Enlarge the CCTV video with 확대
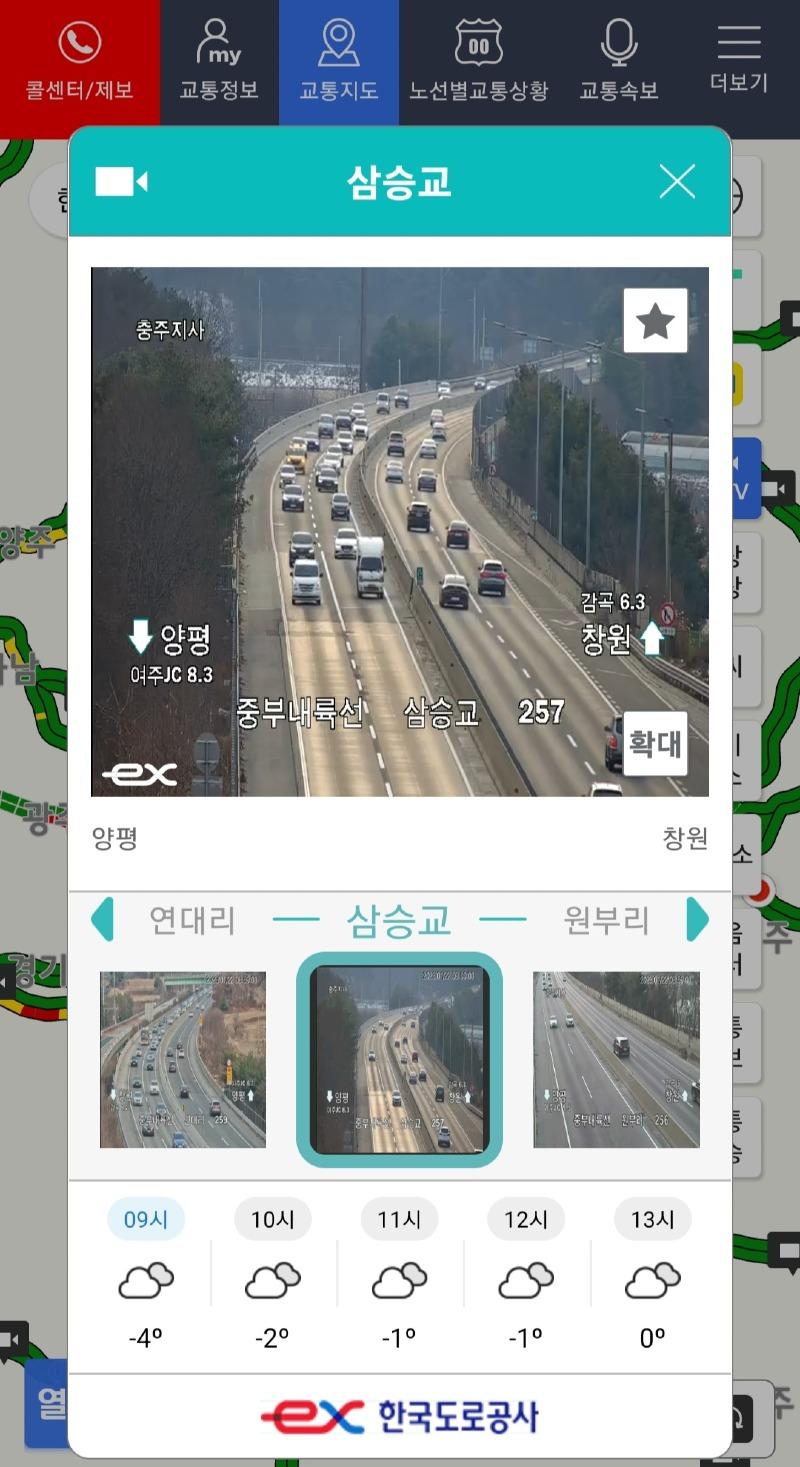800x1467 pixels. [x=655, y=744]
